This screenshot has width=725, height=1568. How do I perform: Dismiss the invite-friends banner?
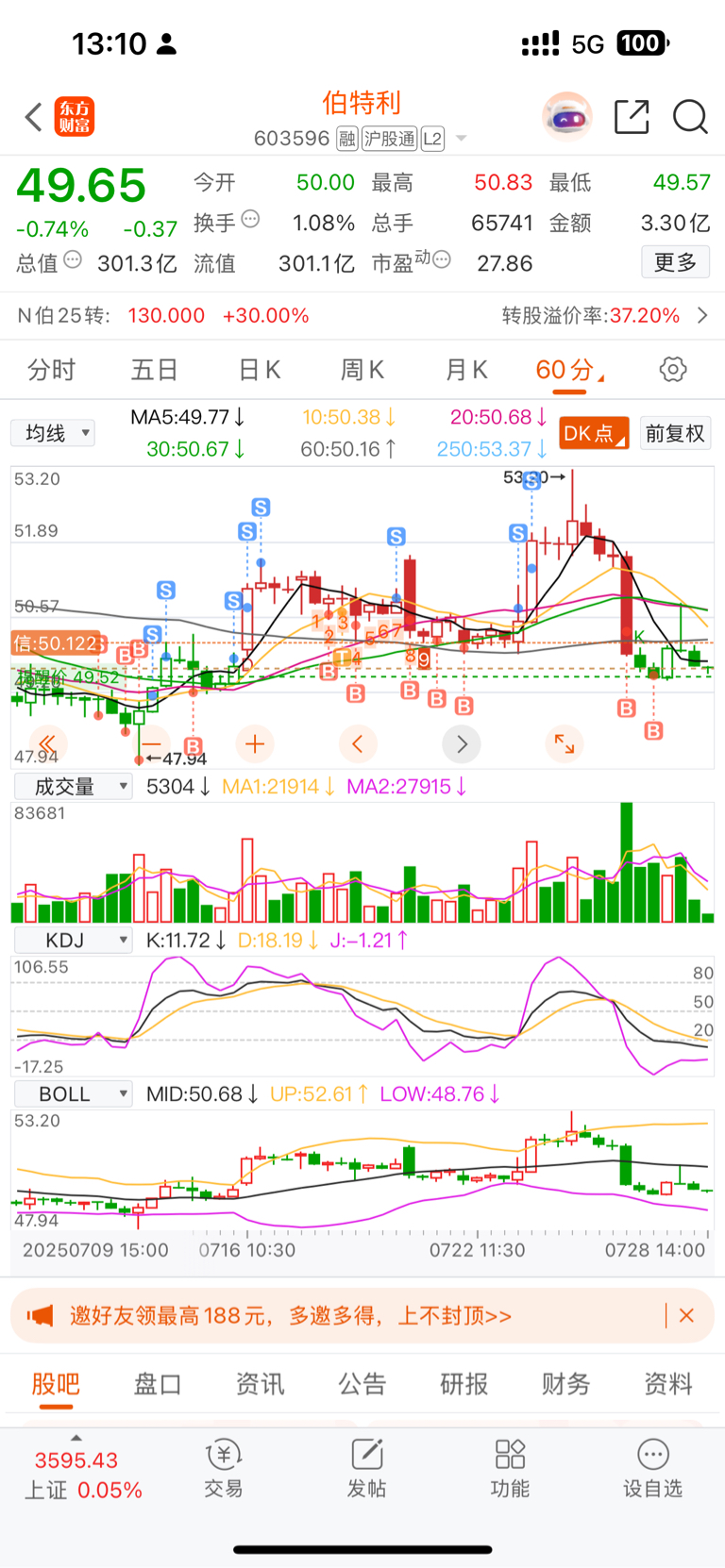click(687, 1315)
